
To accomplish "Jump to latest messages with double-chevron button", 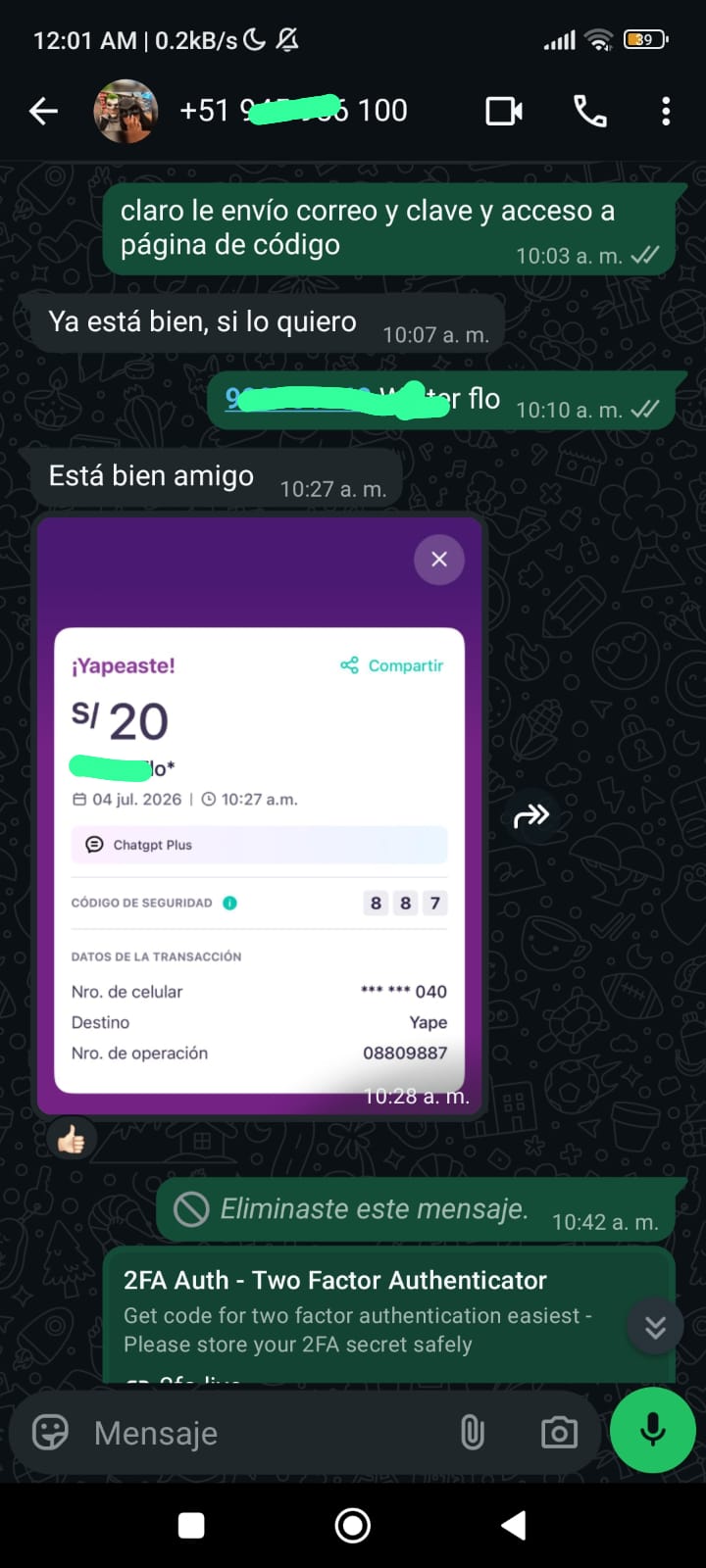I will coord(655,1326).
